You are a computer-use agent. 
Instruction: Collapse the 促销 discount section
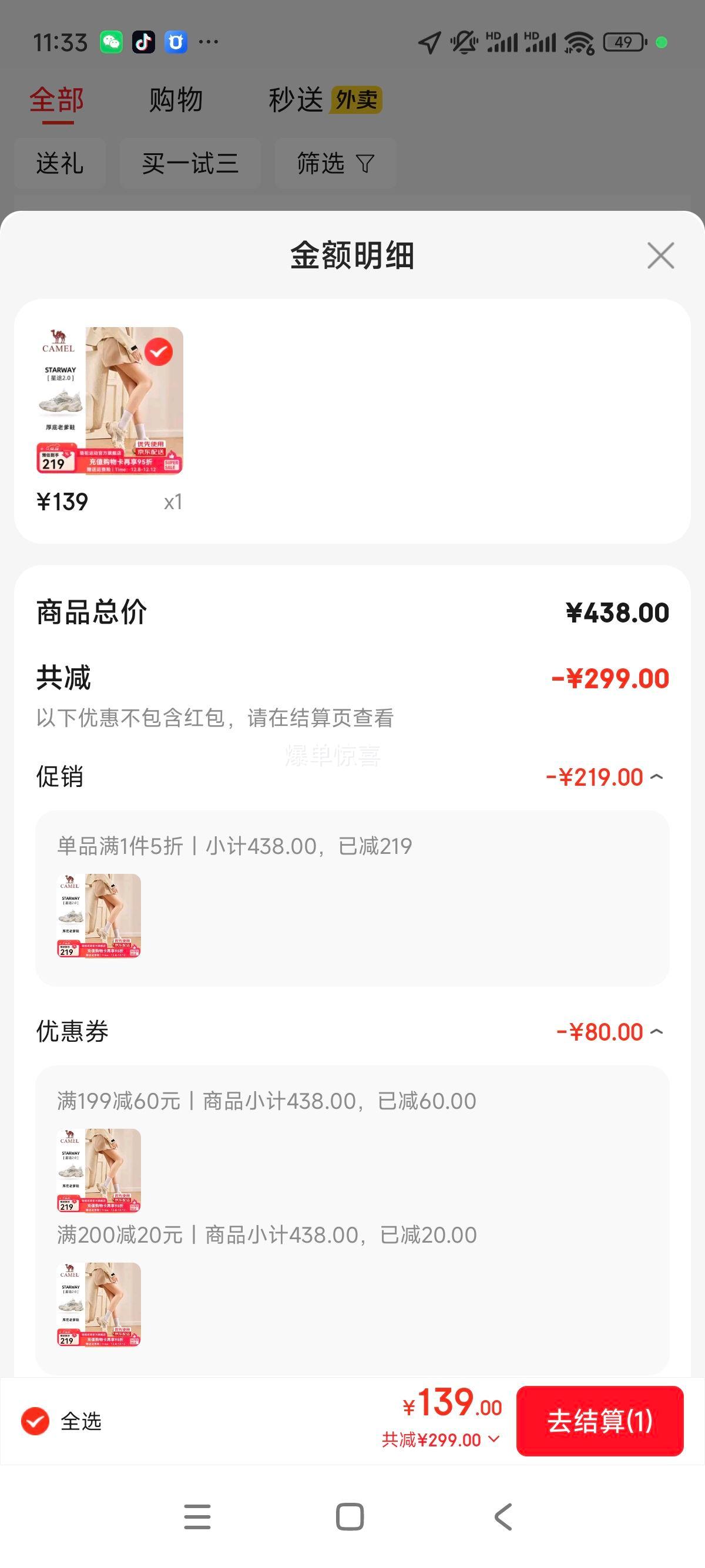tap(656, 777)
